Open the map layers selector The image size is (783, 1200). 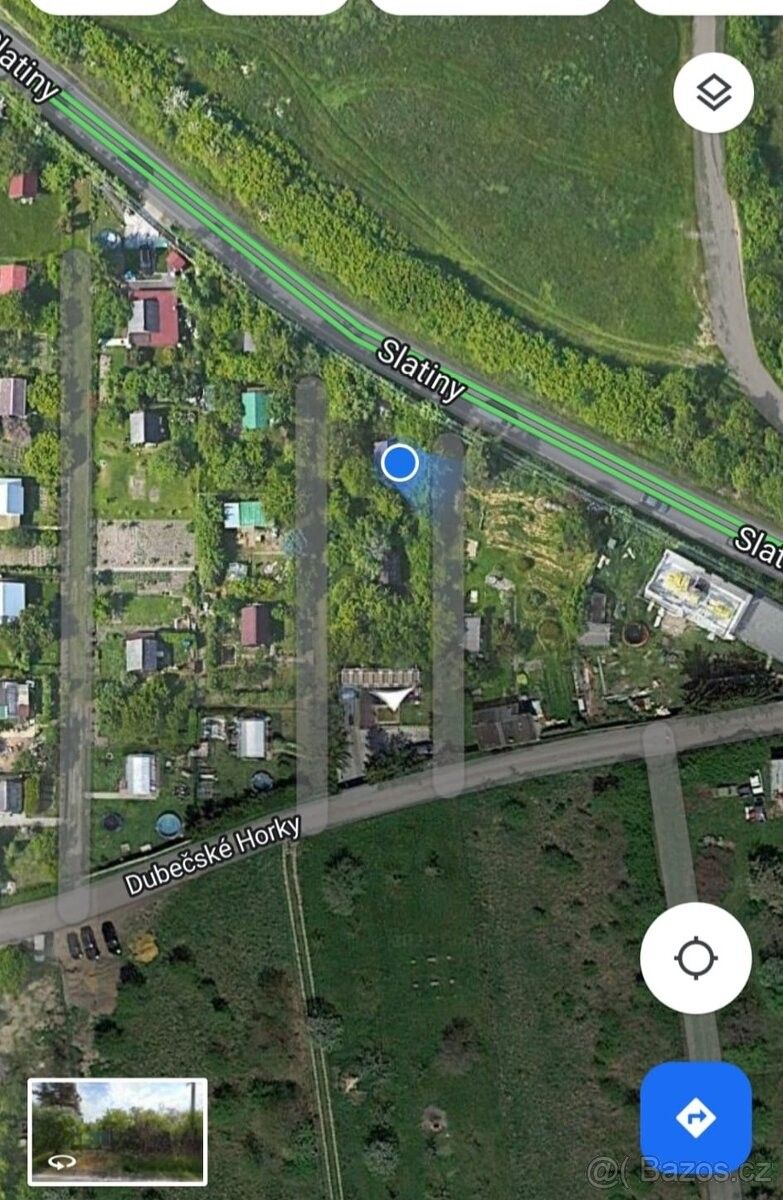pos(713,93)
